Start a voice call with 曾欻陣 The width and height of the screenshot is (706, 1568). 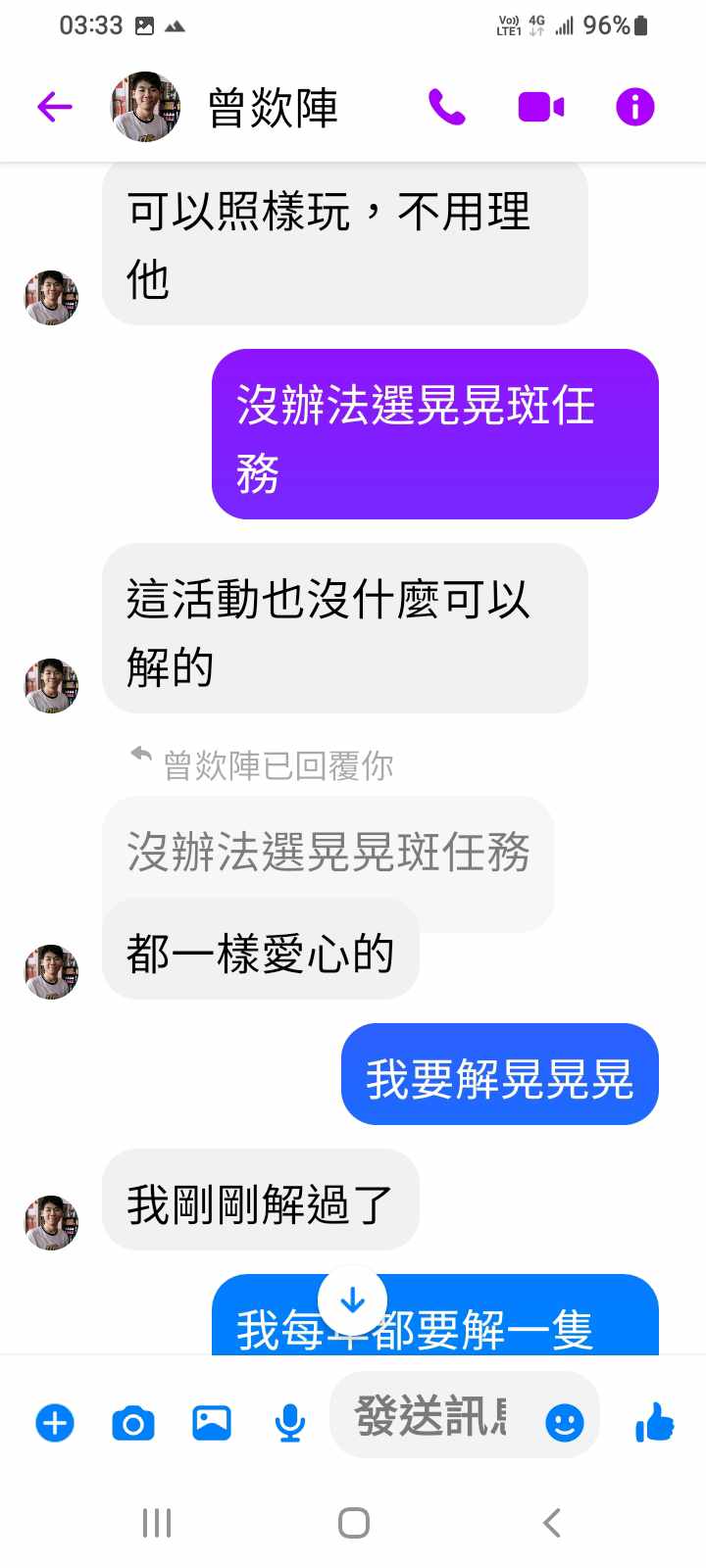point(447,107)
